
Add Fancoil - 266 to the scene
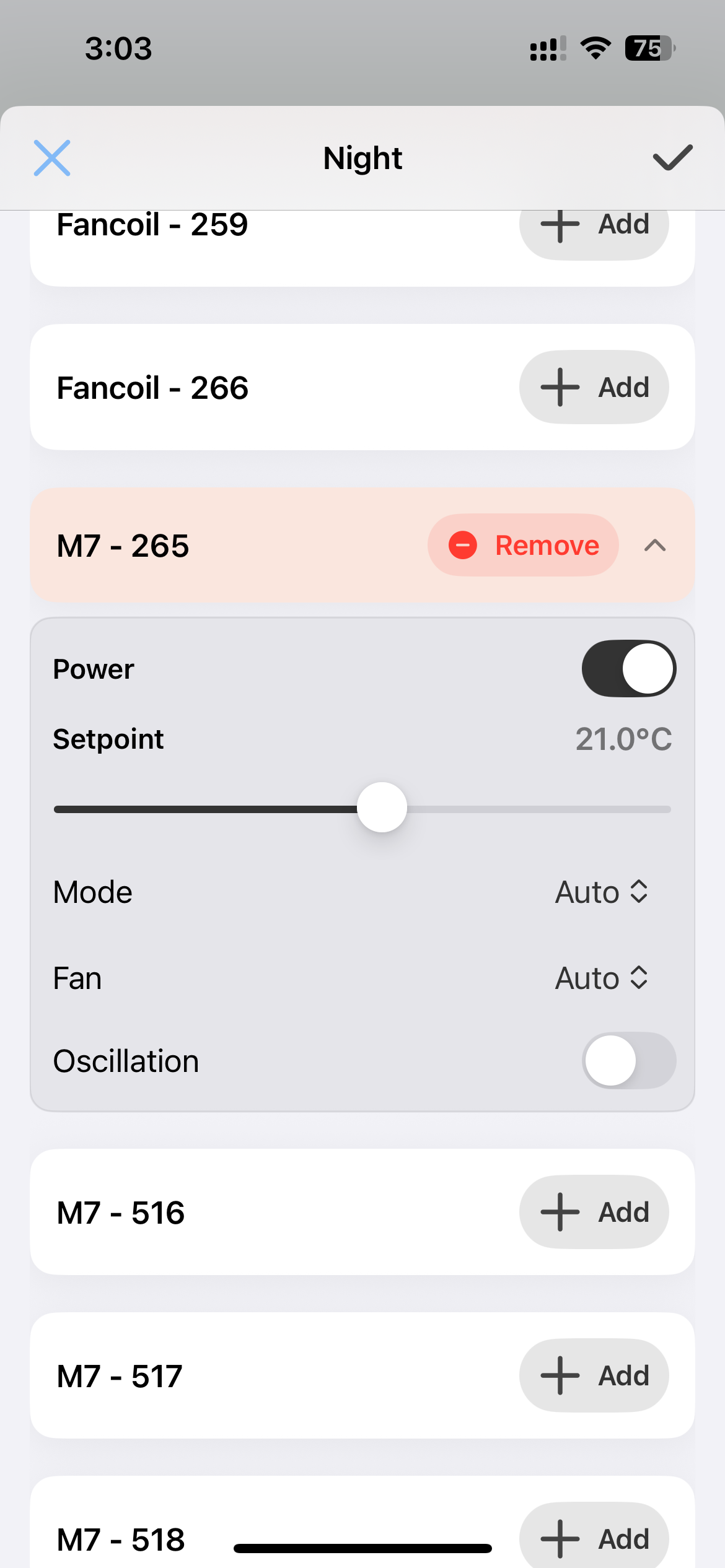point(594,388)
